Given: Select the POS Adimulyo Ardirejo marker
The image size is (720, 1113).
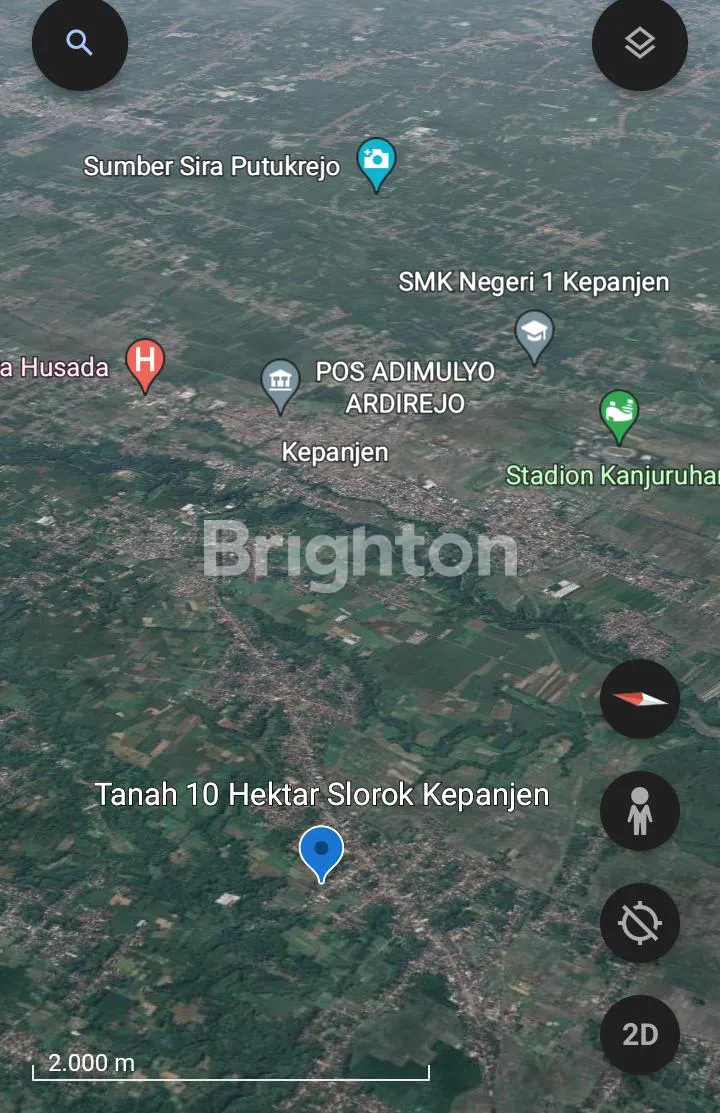Looking at the screenshot, I should pyautogui.click(x=280, y=383).
